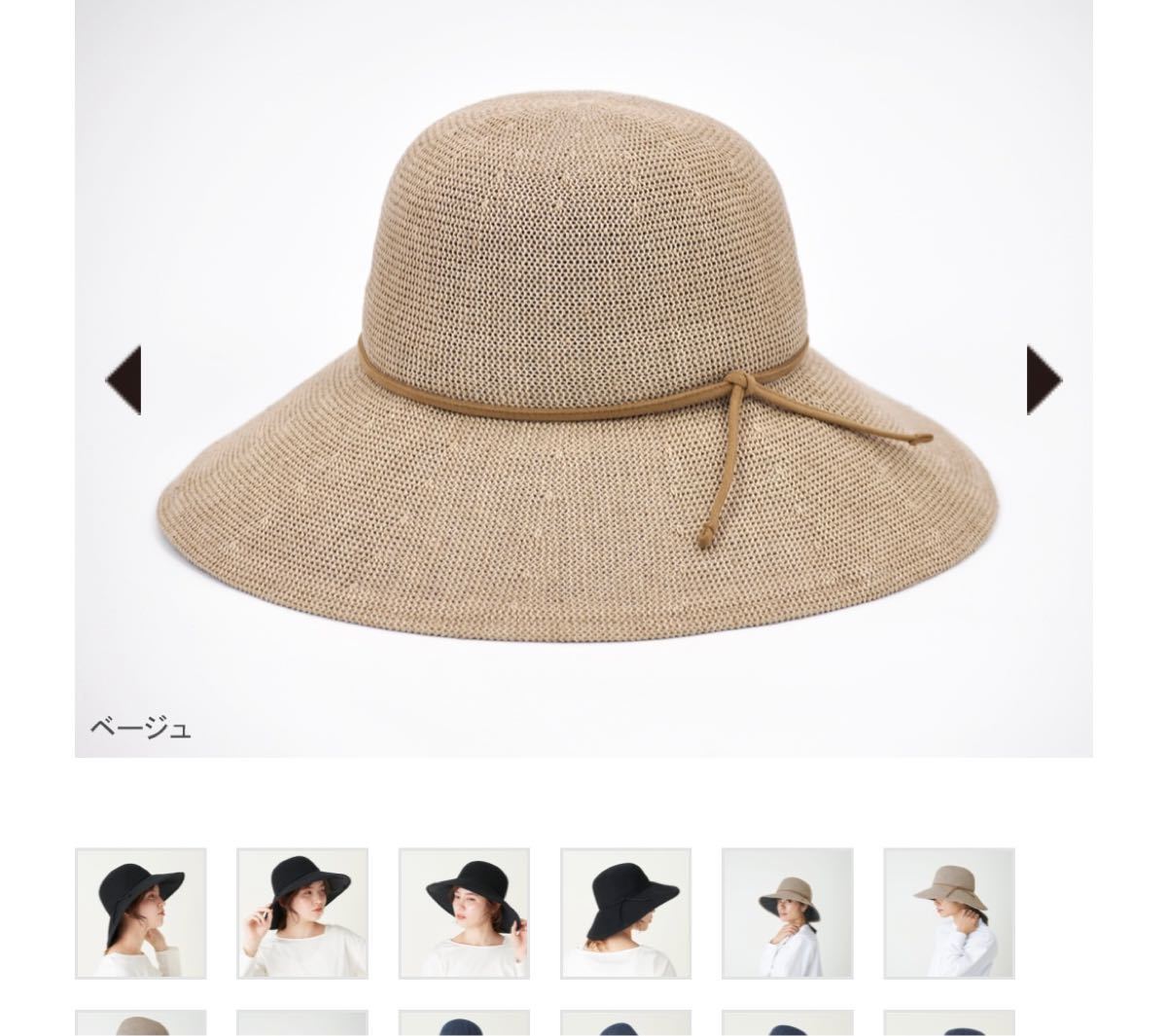This screenshot has height=1036, width=1167.
Task: Select thumbnail of black hat back view
Action: [625, 913]
